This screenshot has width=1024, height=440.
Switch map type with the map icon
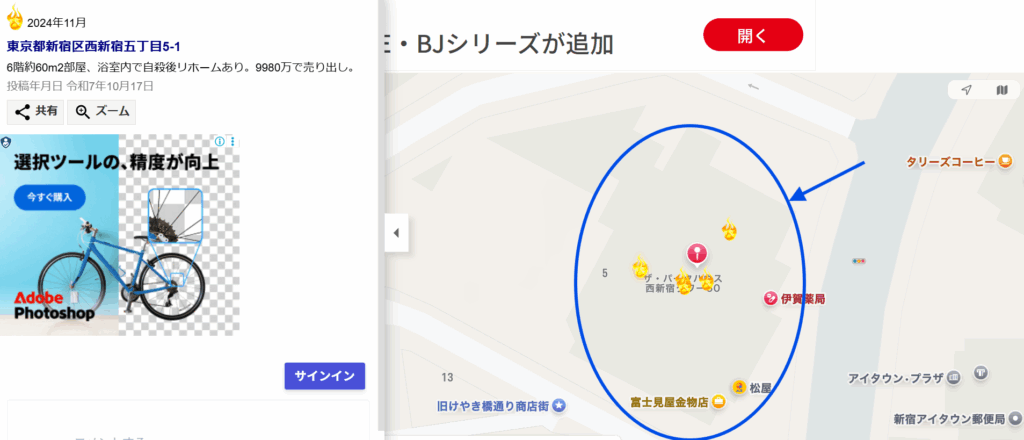click(x=1002, y=90)
